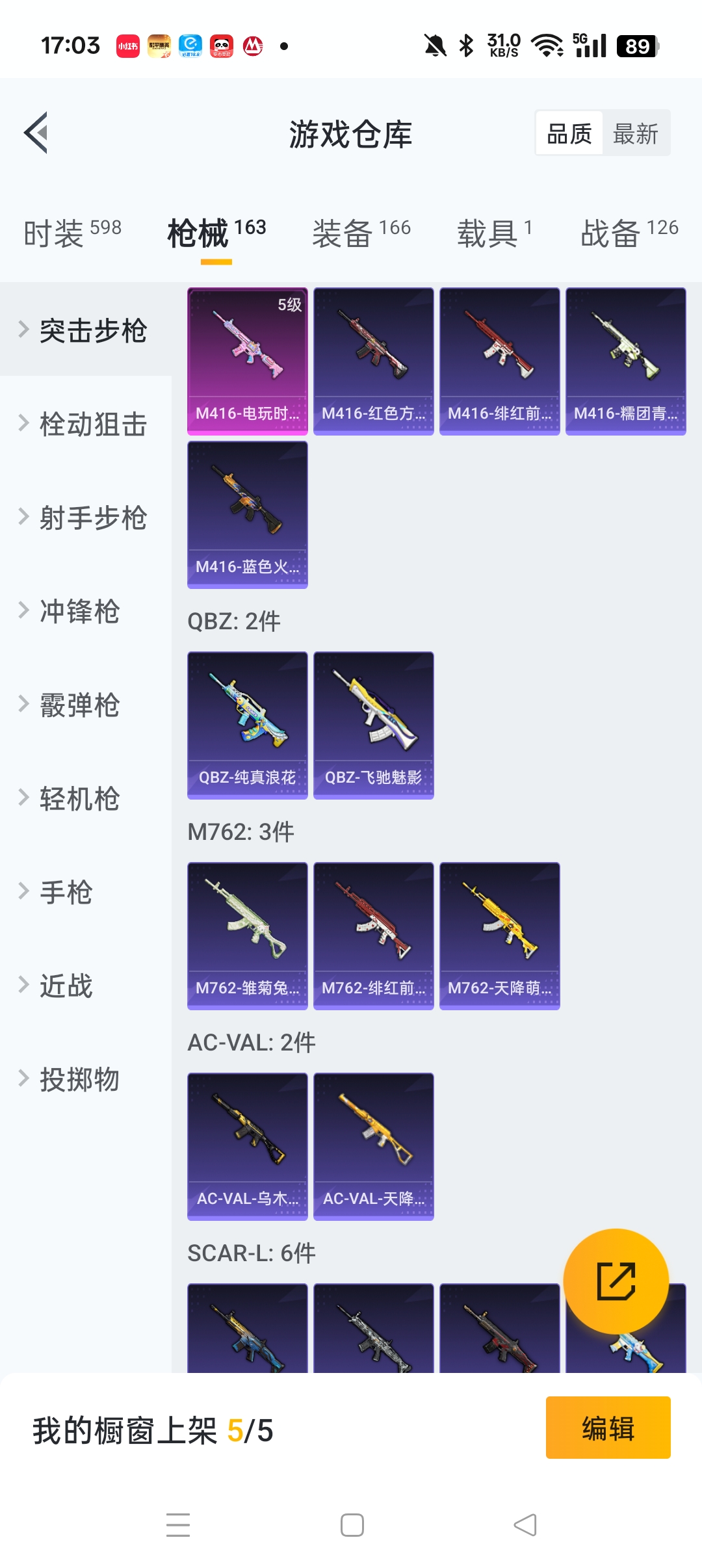Image resolution: width=702 pixels, height=1568 pixels.
Task: View the QBZ-纯真浪花 skin
Action: (247, 725)
